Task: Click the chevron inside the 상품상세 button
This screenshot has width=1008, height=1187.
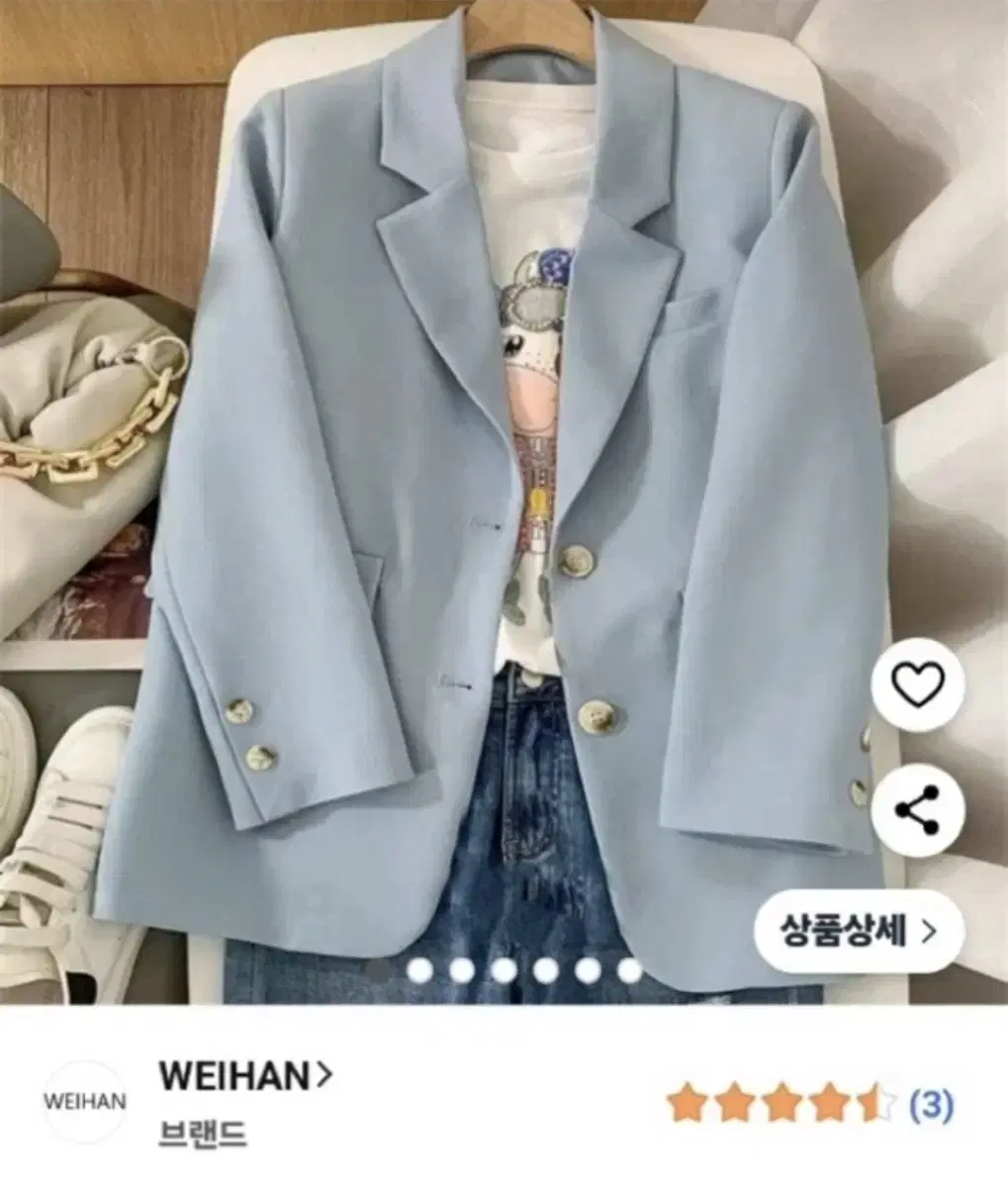Action: (928, 930)
